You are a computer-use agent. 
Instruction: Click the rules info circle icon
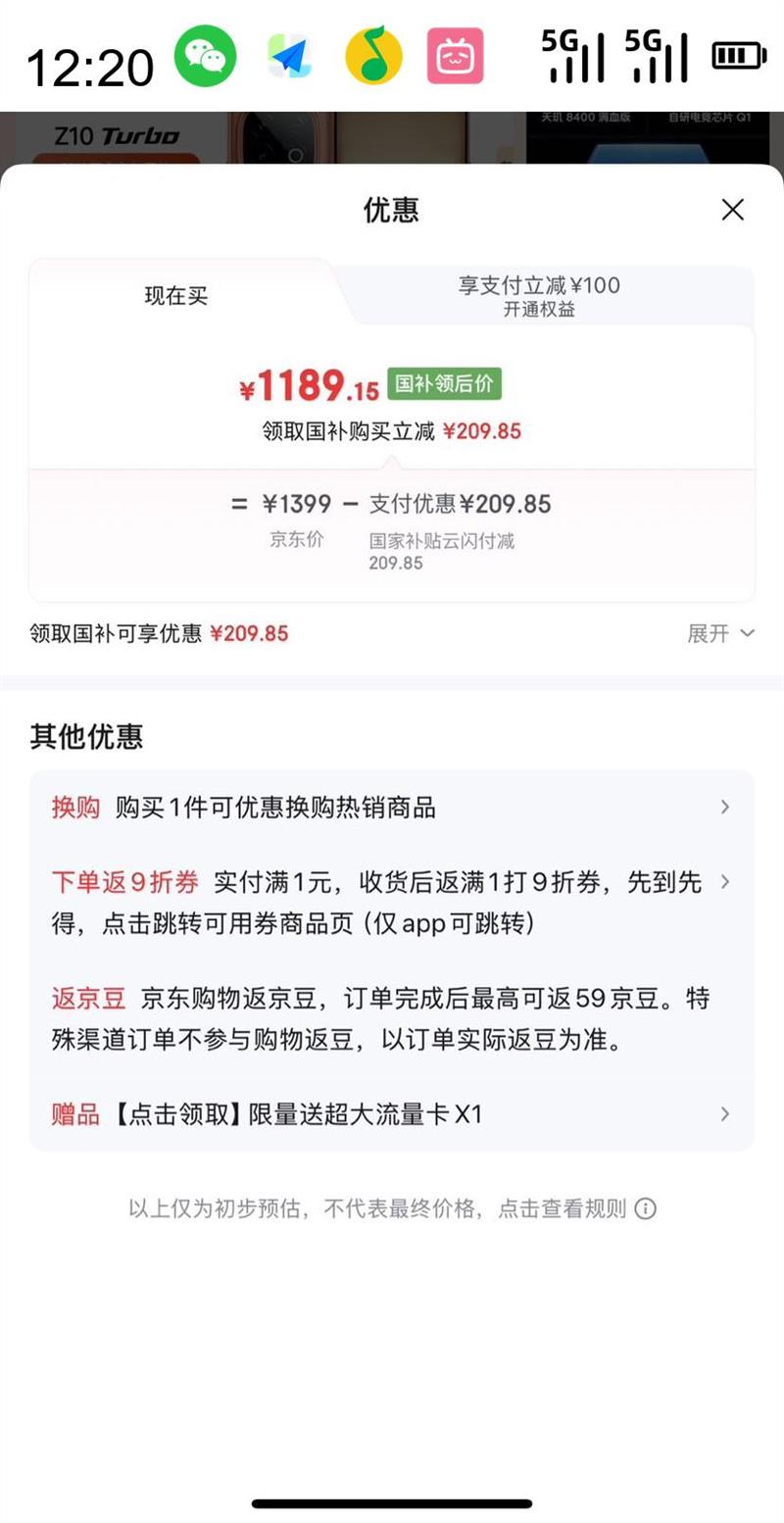point(646,1208)
